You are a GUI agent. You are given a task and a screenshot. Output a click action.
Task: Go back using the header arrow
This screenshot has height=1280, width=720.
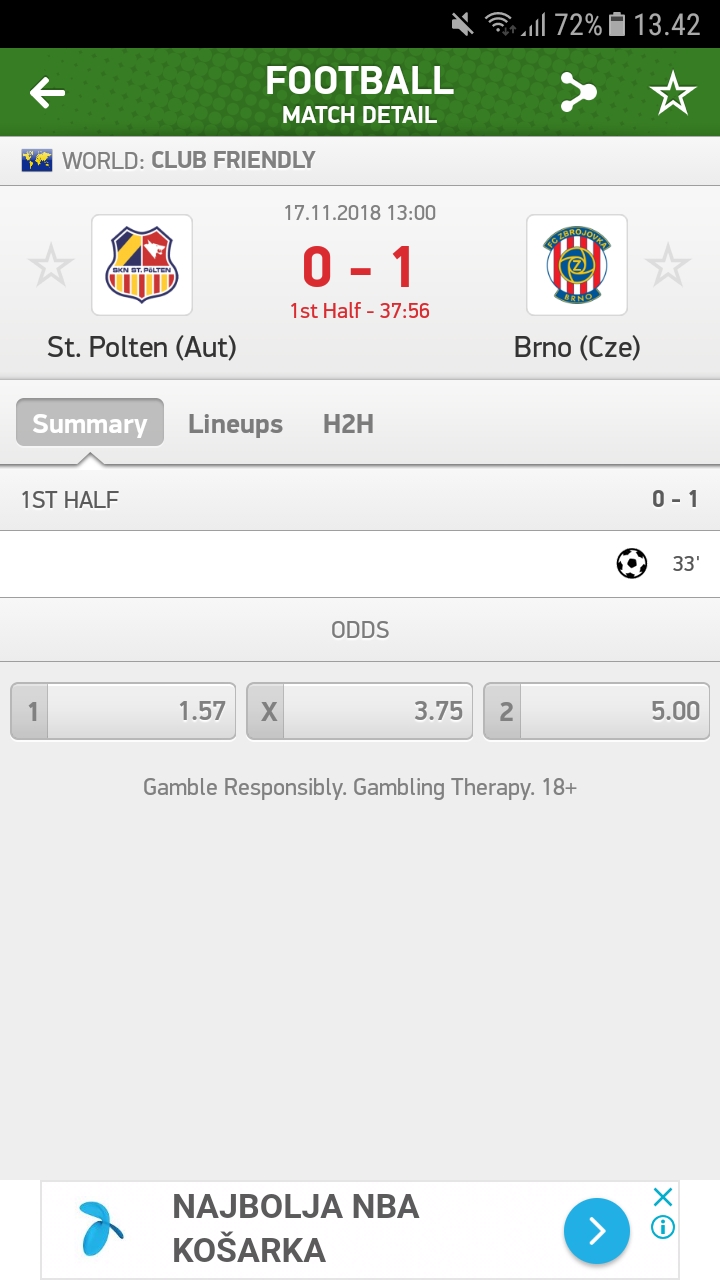[47, 94]
